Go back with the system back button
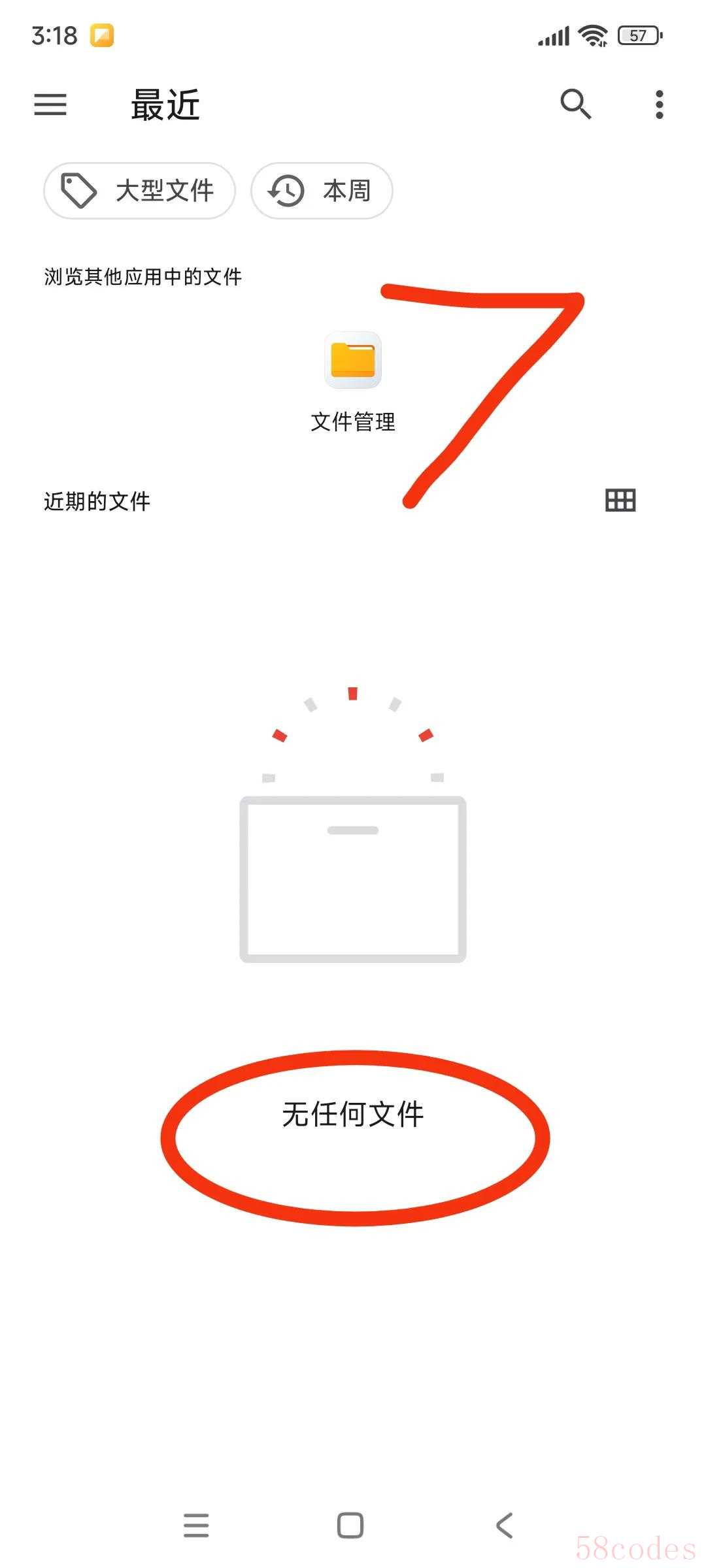 click(x=504, y=1526)
